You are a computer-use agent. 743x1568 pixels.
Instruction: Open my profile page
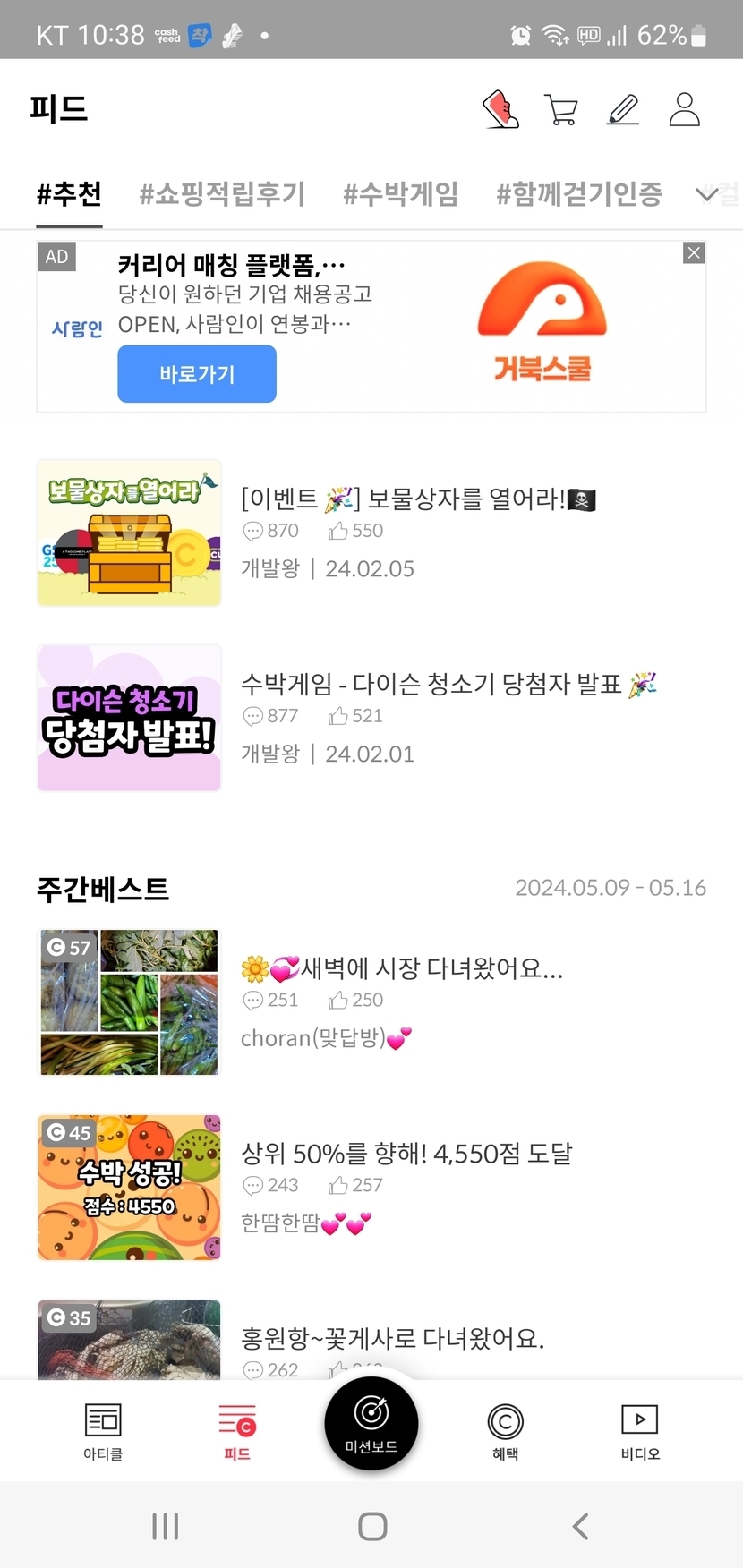point(685,110)
